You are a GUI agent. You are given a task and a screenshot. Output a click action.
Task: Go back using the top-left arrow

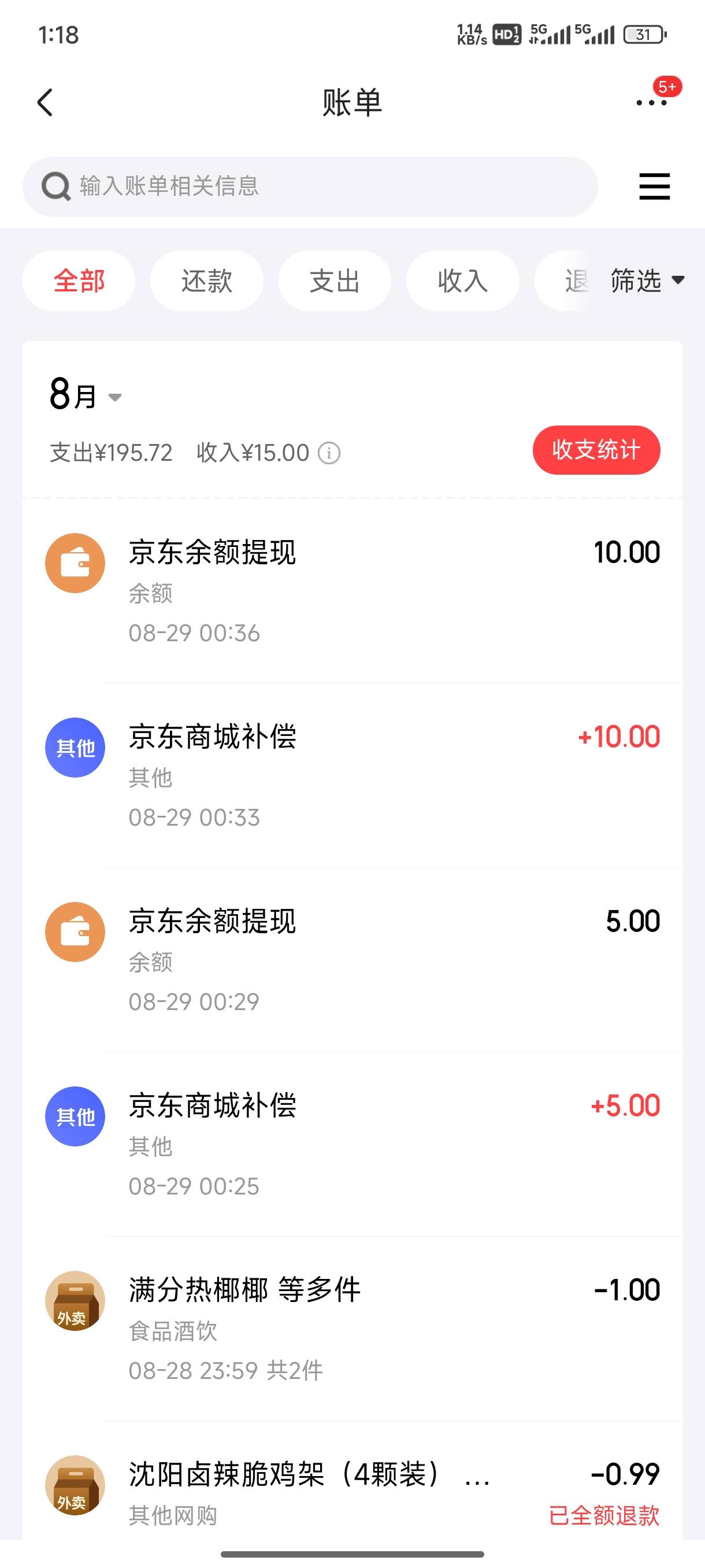(45, 102)
